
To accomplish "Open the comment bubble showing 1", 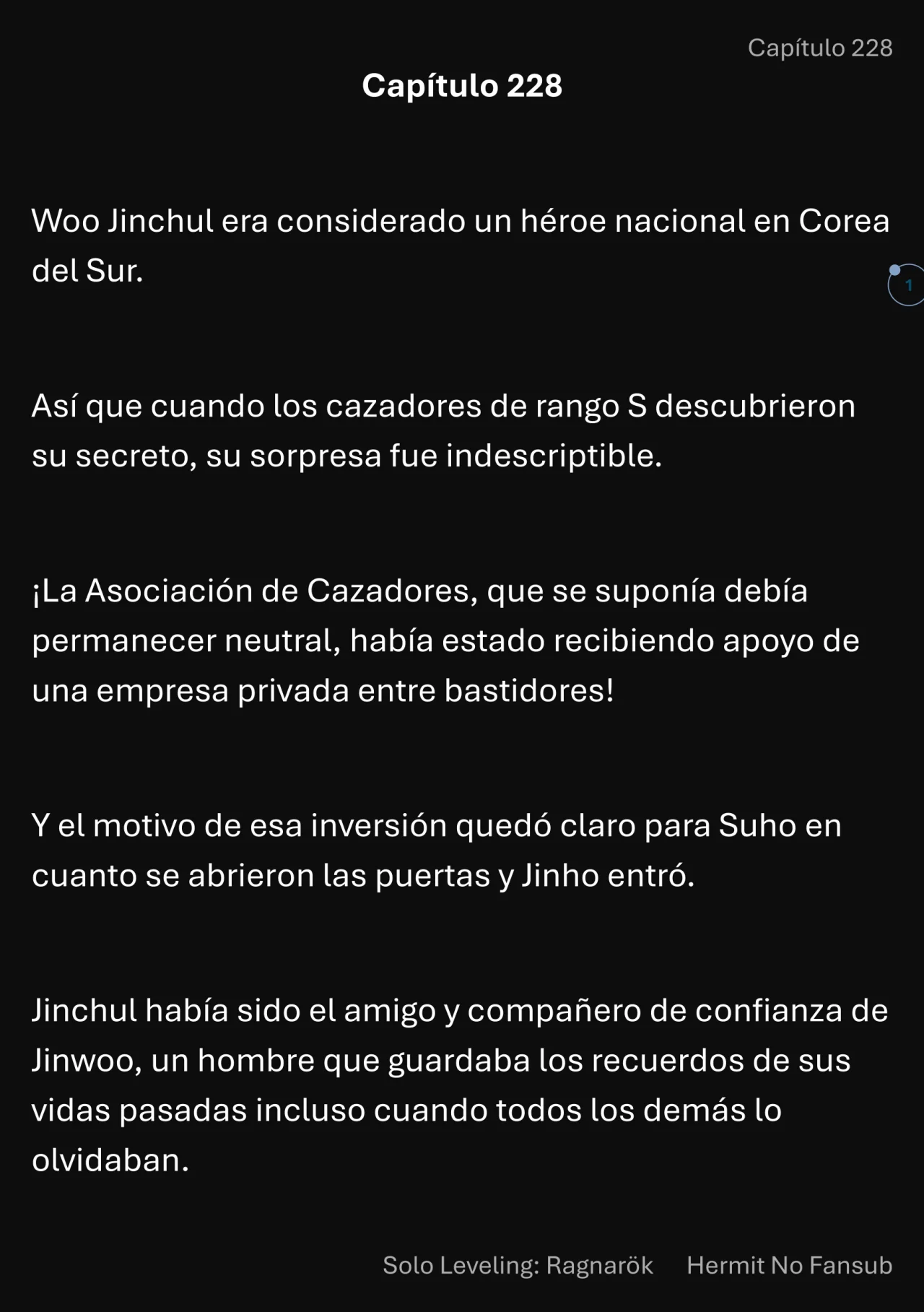I will click(x=907, y=285).
